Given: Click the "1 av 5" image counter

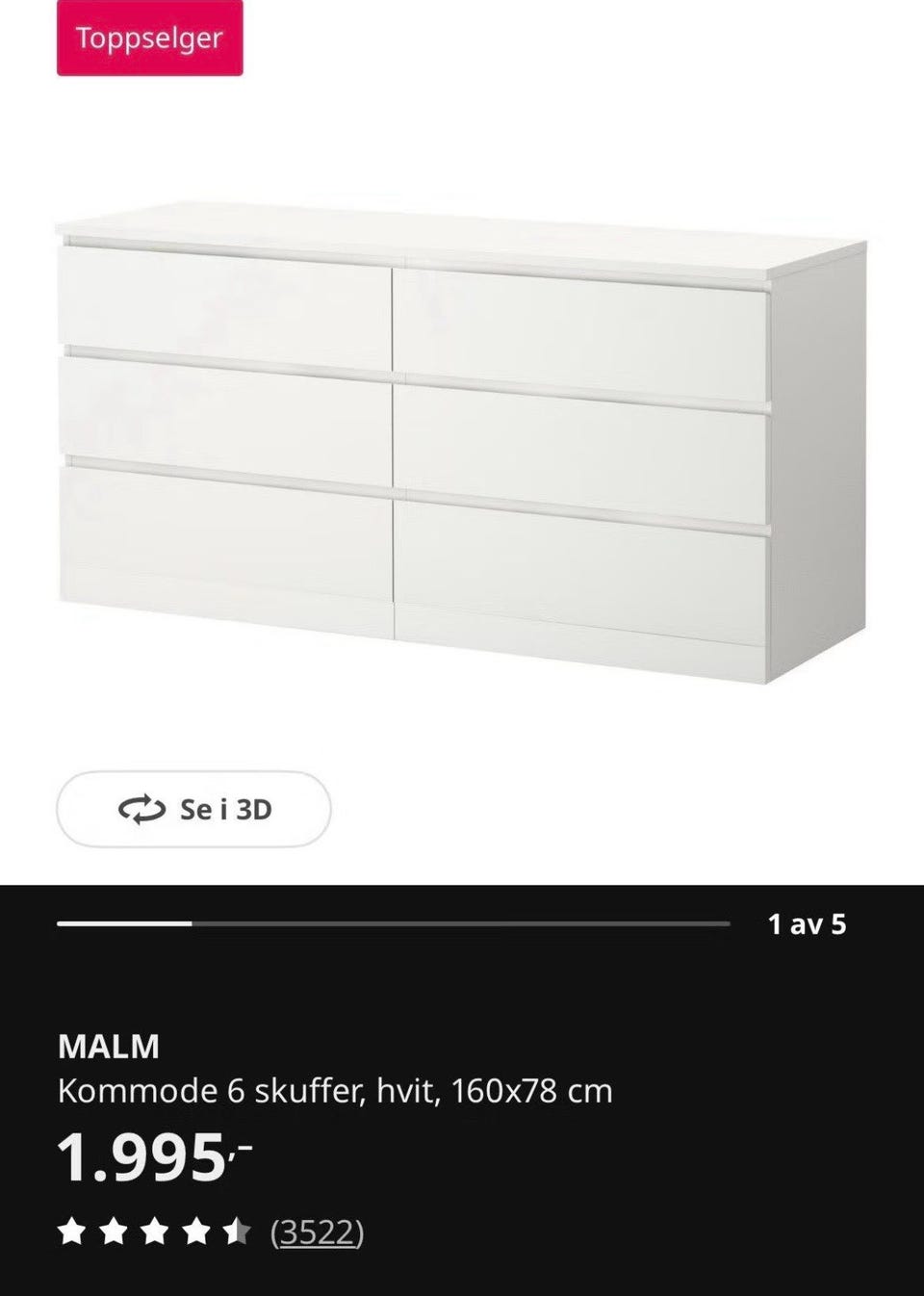Looking at the screenshot, I should tap(807, 925).
